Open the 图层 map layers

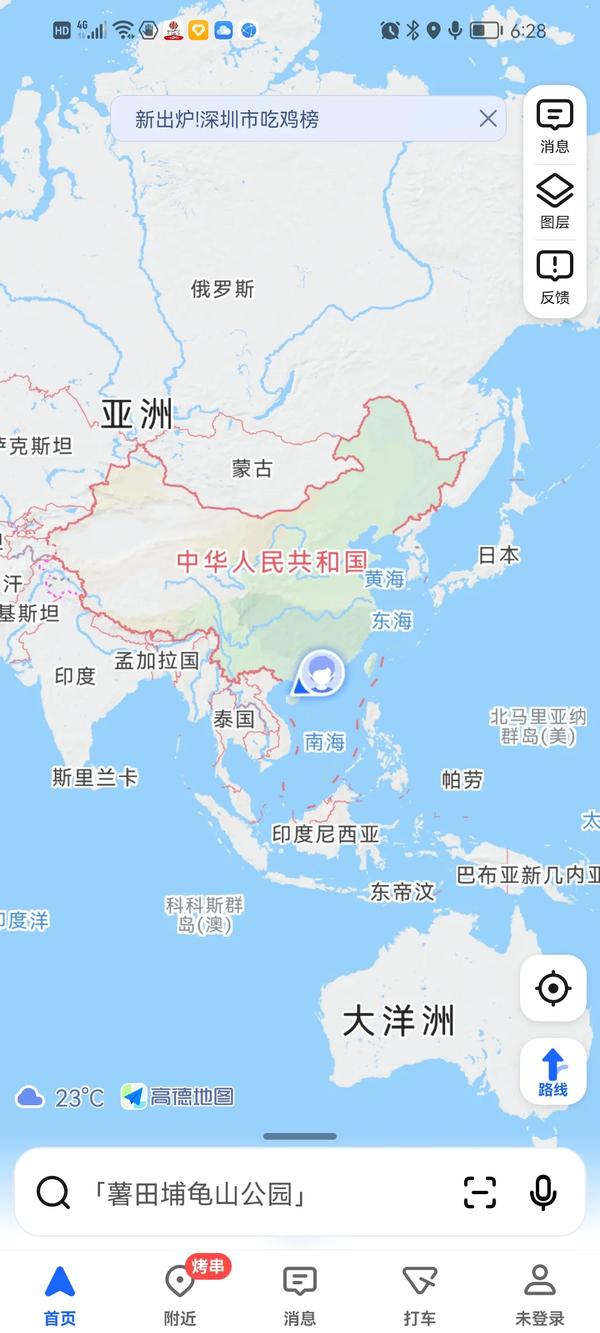coord(554,201)
